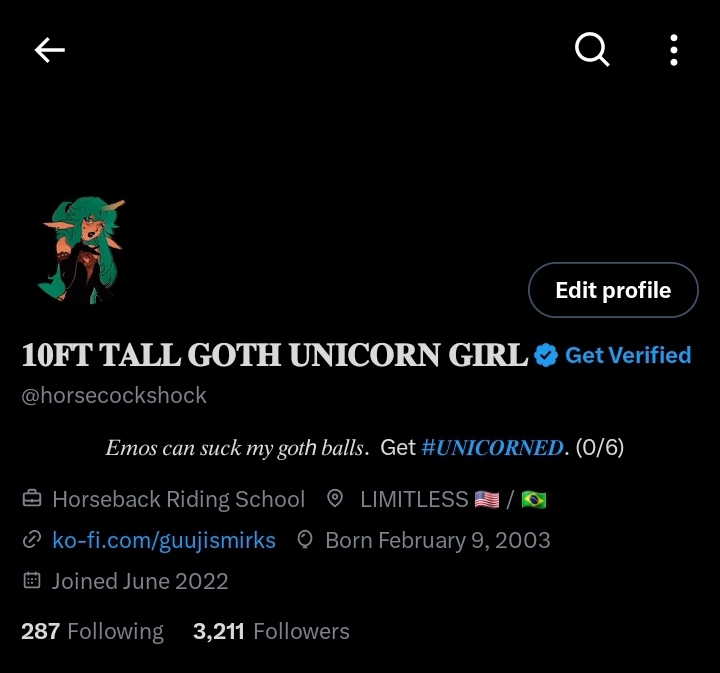Open the three-dot overflow menu
This screenshot has height=673, width=720.
[x=674, y=49]
